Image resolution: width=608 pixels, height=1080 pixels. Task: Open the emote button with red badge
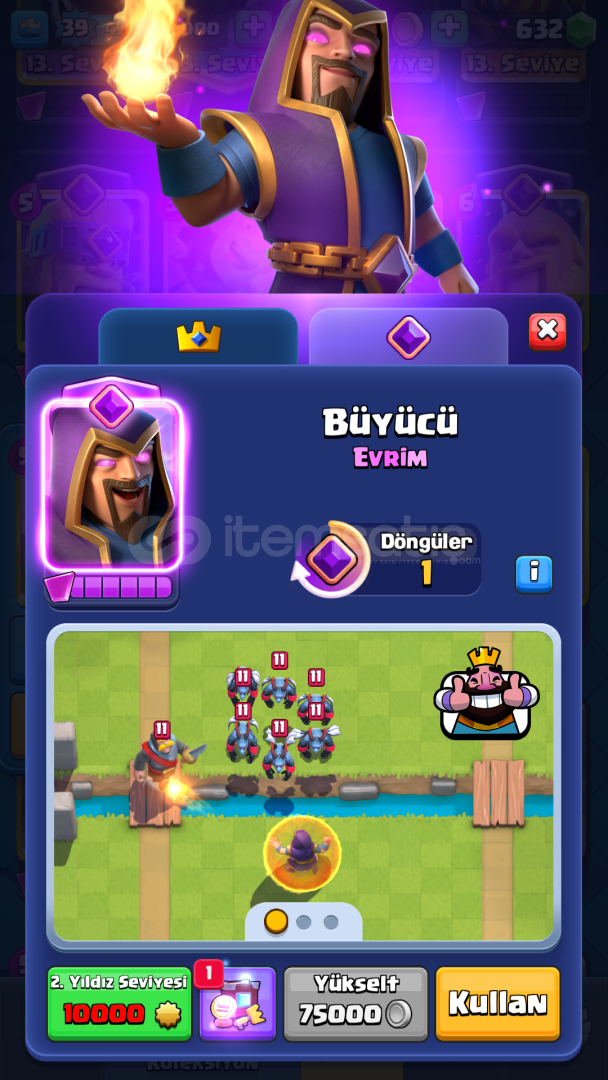click(237, 1003)
